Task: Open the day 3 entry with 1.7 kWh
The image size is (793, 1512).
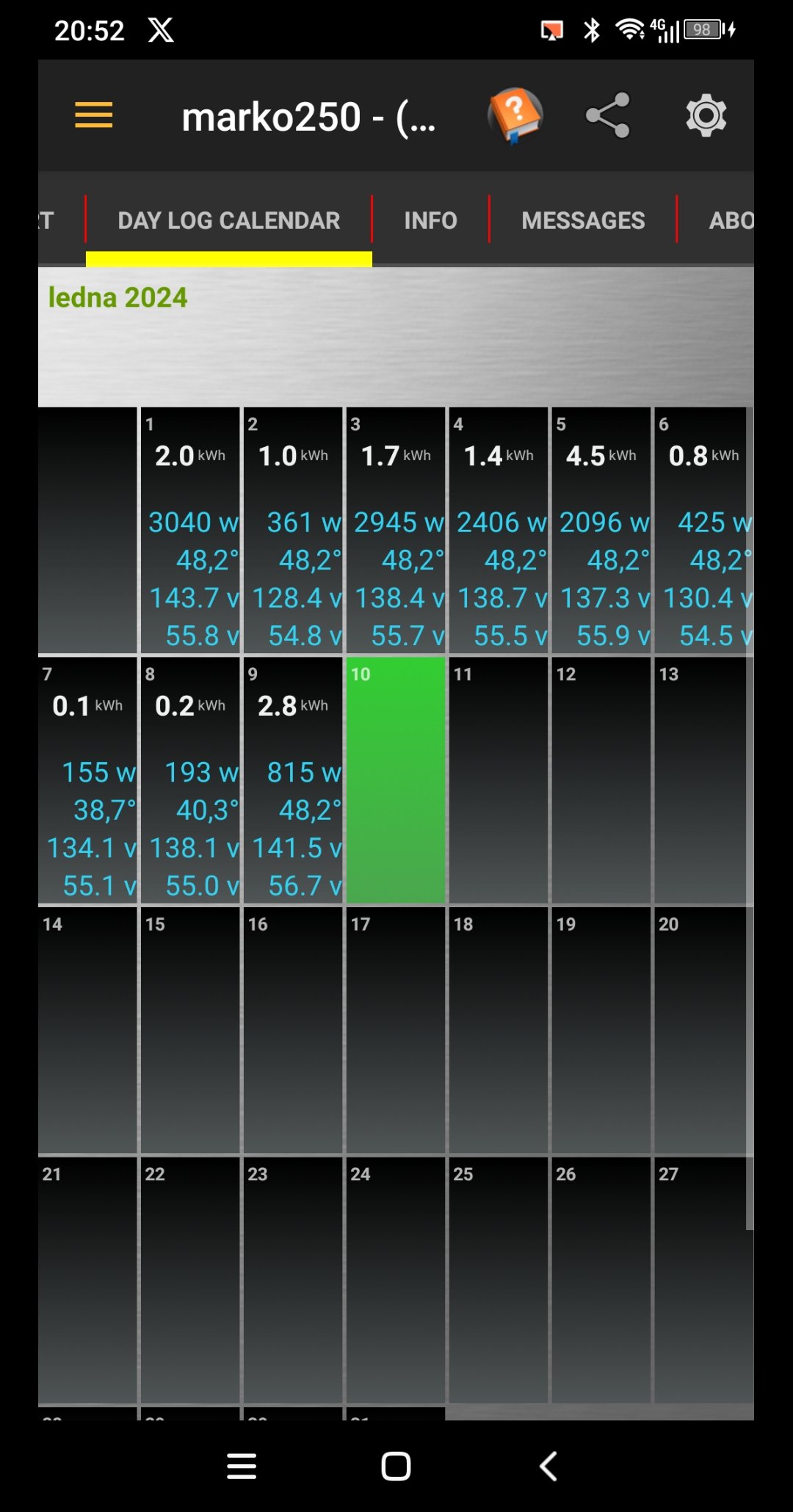Action: 396,530
